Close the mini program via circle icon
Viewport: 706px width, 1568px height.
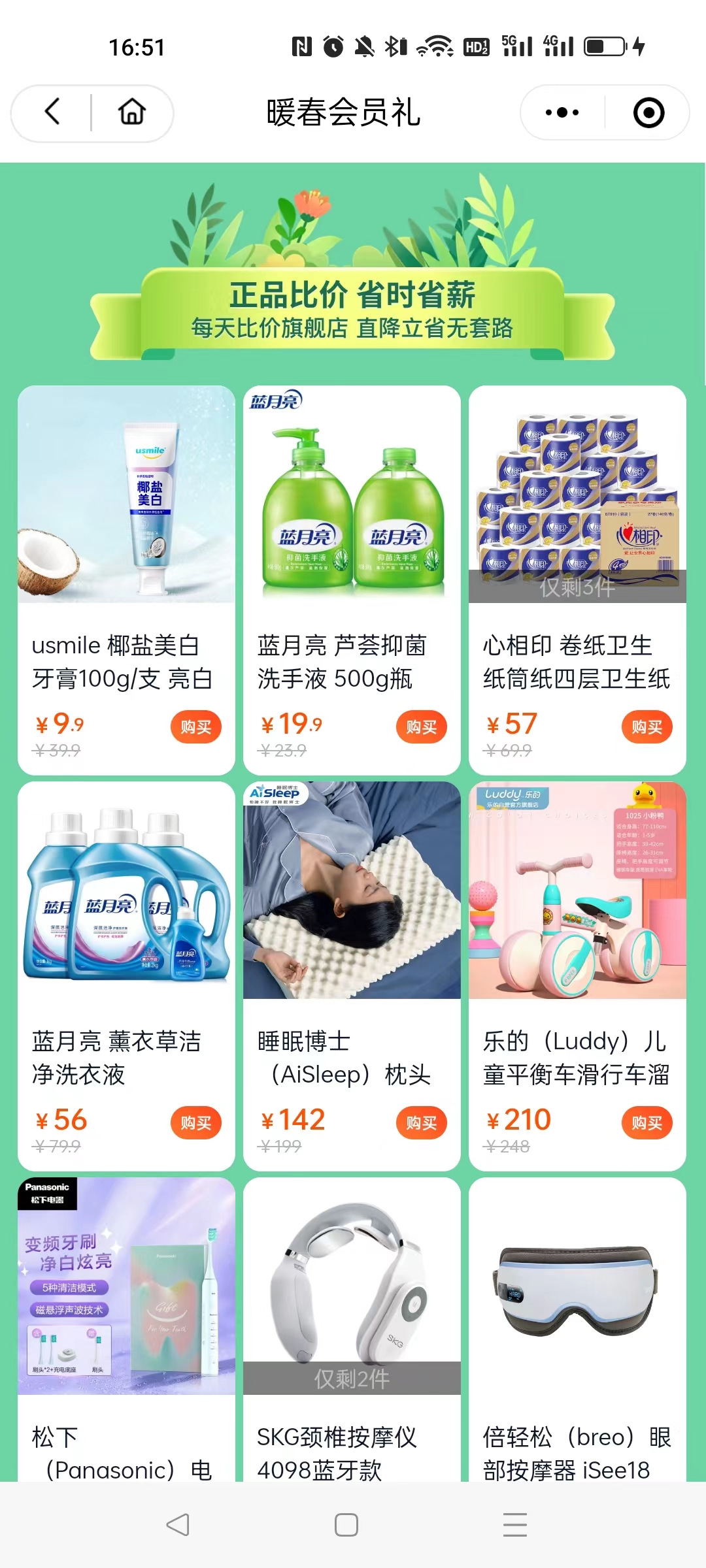point(648,112)
